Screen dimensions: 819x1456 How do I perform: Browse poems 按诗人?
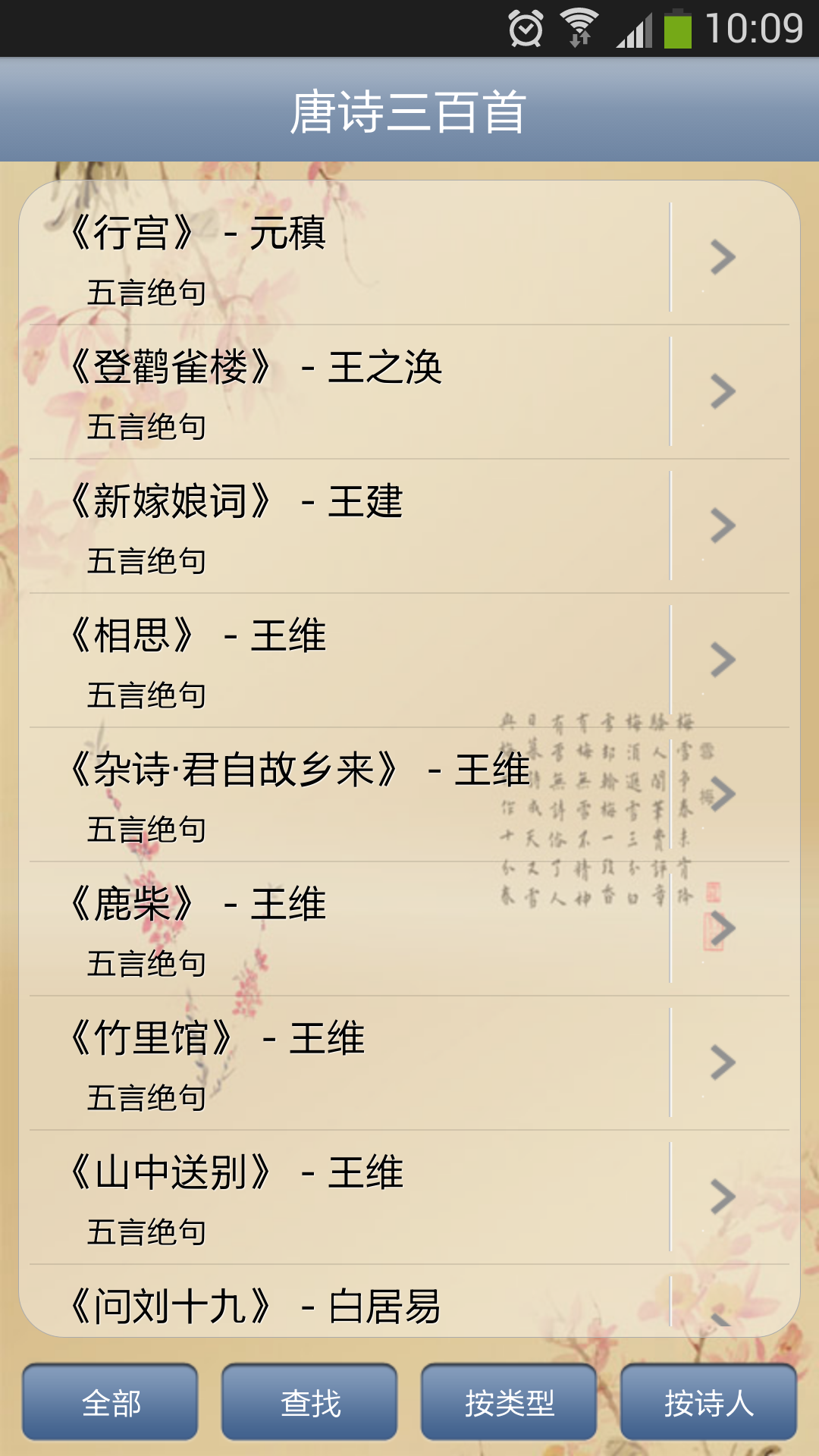708,1402
